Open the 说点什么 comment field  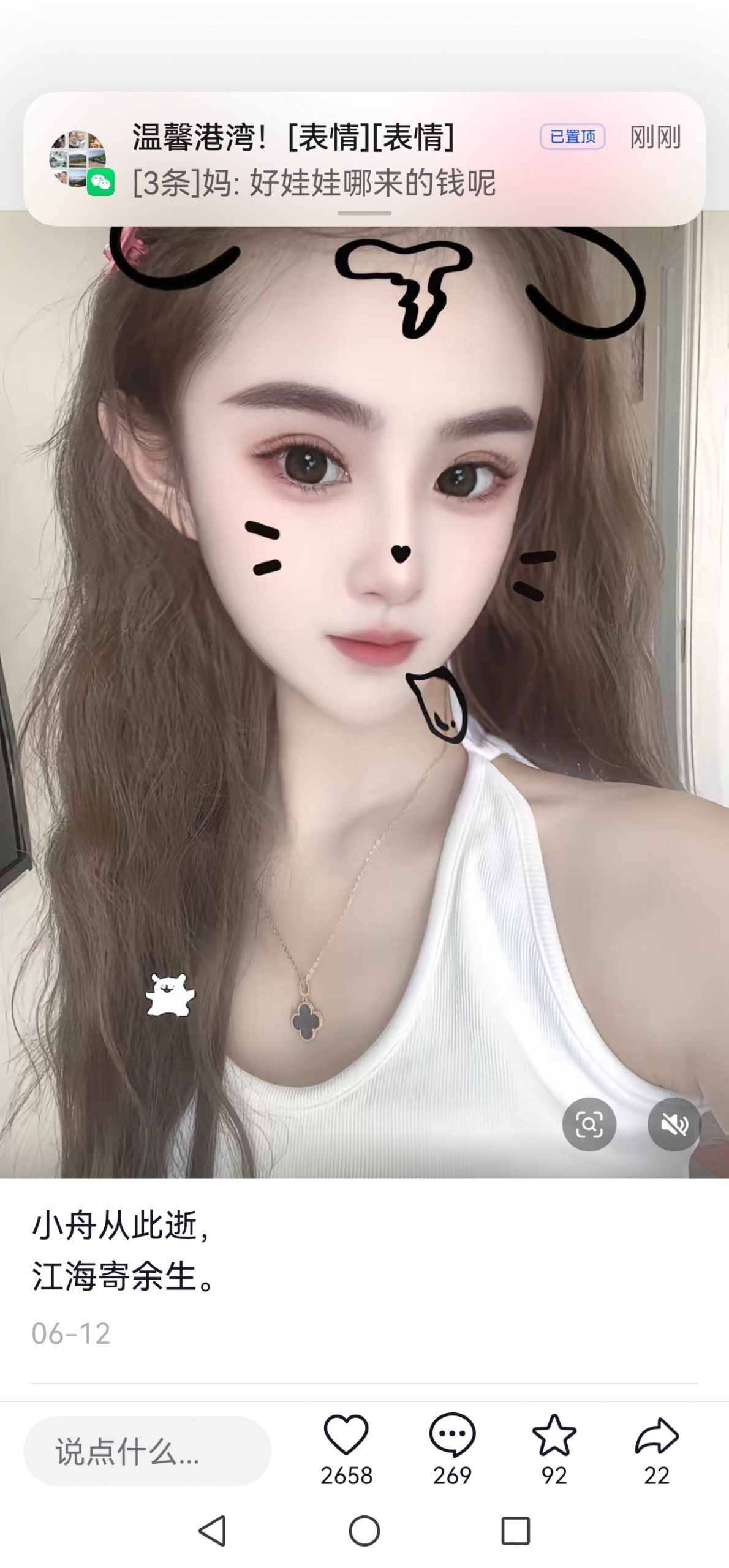click(x=147, y=1450)
